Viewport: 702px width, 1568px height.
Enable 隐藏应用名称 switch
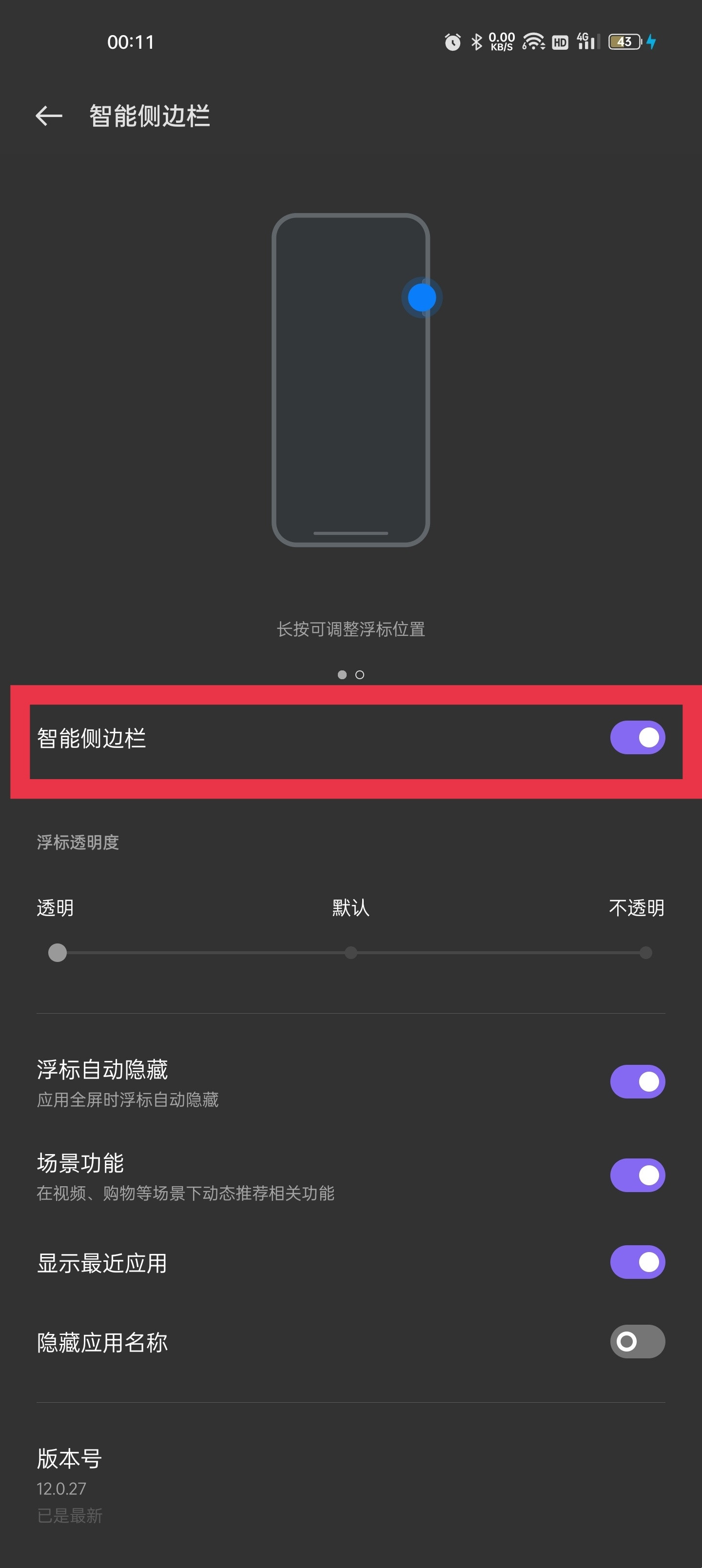click(x=637, y=1341)
